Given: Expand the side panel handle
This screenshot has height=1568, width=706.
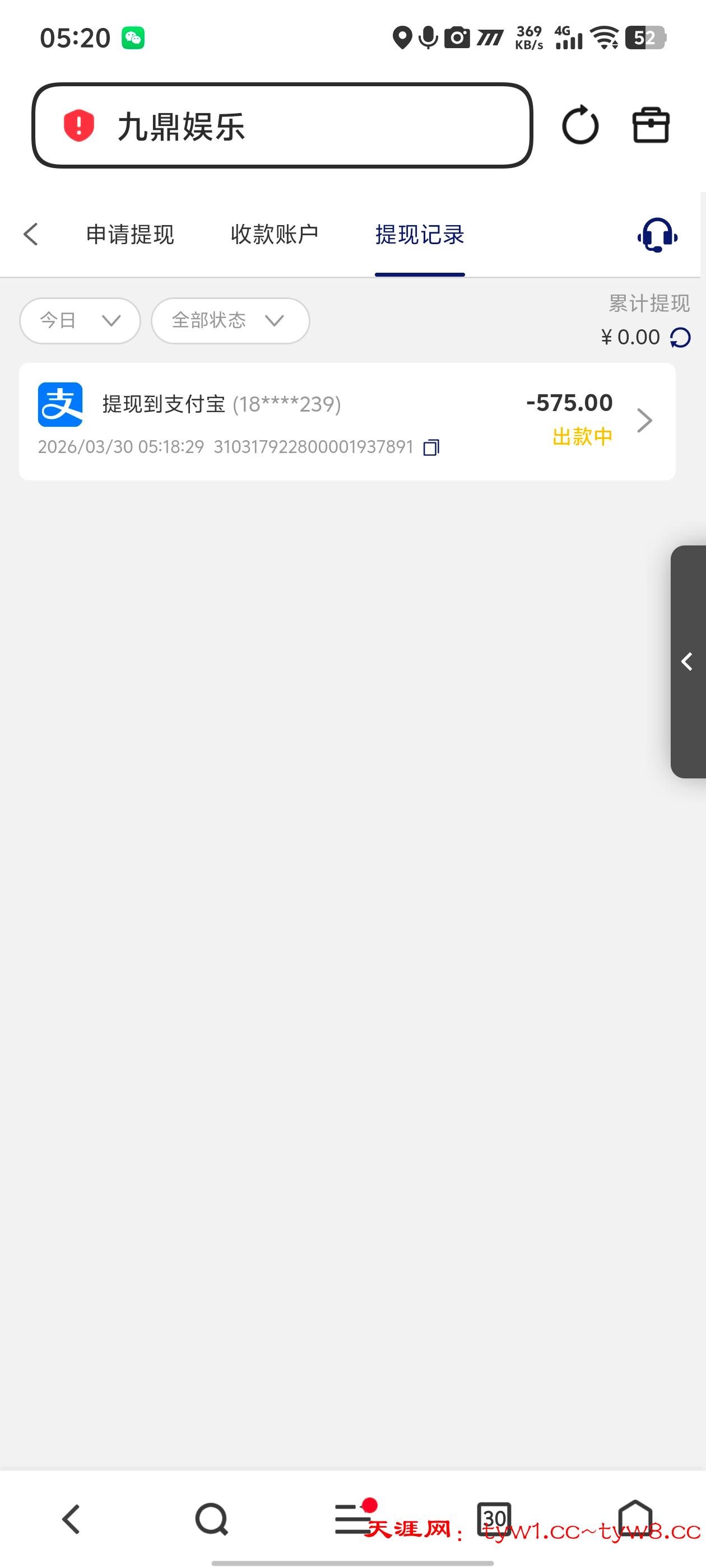Looking at the screenshot, I should [688, 661].
